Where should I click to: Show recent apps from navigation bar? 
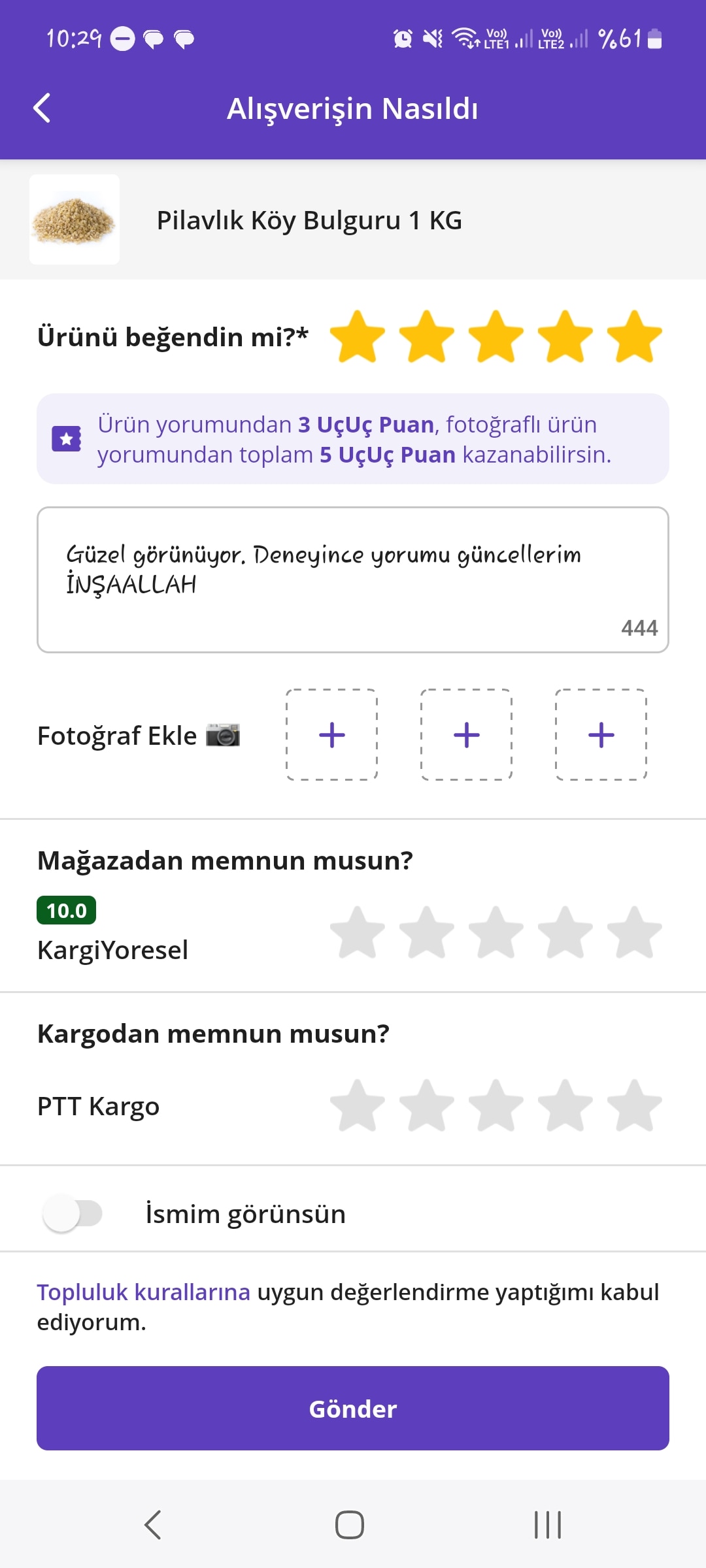[x=548, y=1525]
